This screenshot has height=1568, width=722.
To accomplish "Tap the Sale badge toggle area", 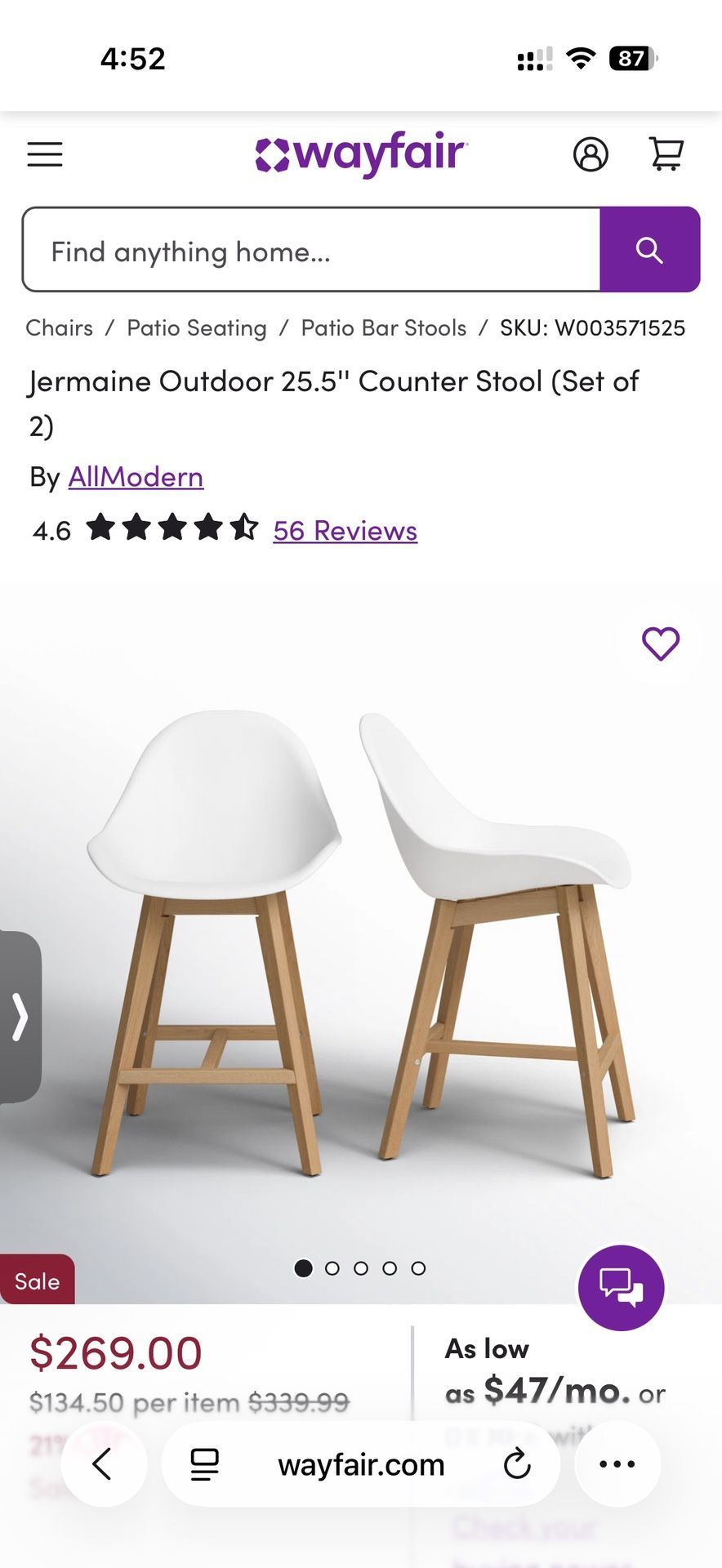I will [x=37, y=1281].
